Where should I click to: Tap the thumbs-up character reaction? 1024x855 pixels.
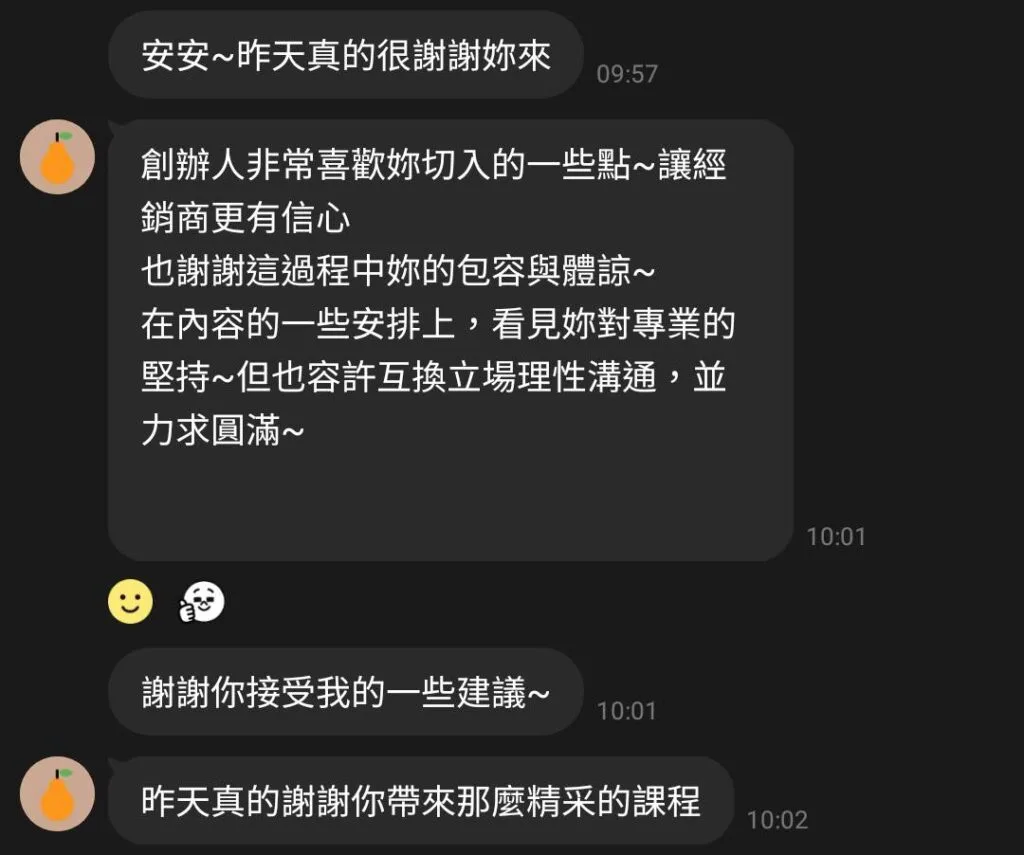[x=201, y=602]
